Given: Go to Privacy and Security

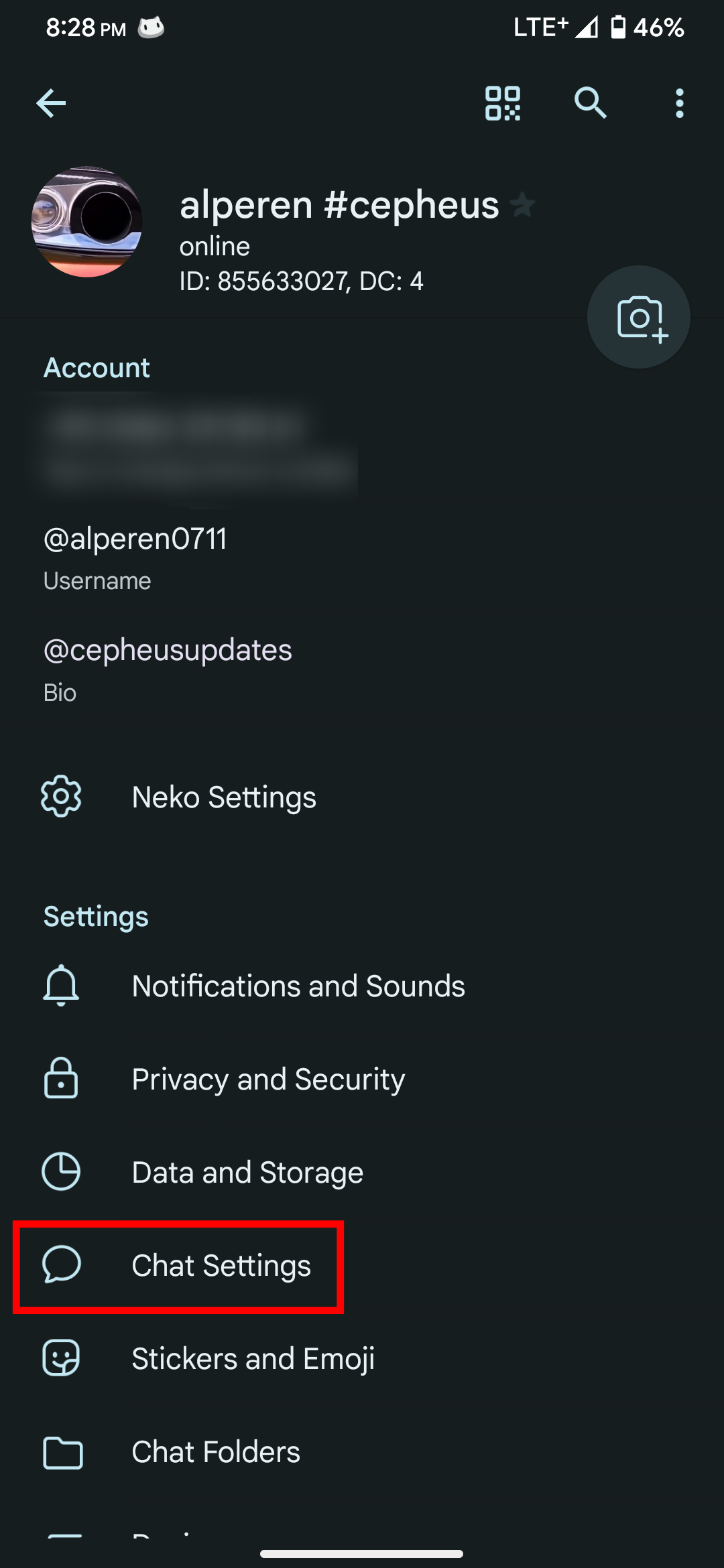Looking at the screenshot, I should (x=268, y=1080).
